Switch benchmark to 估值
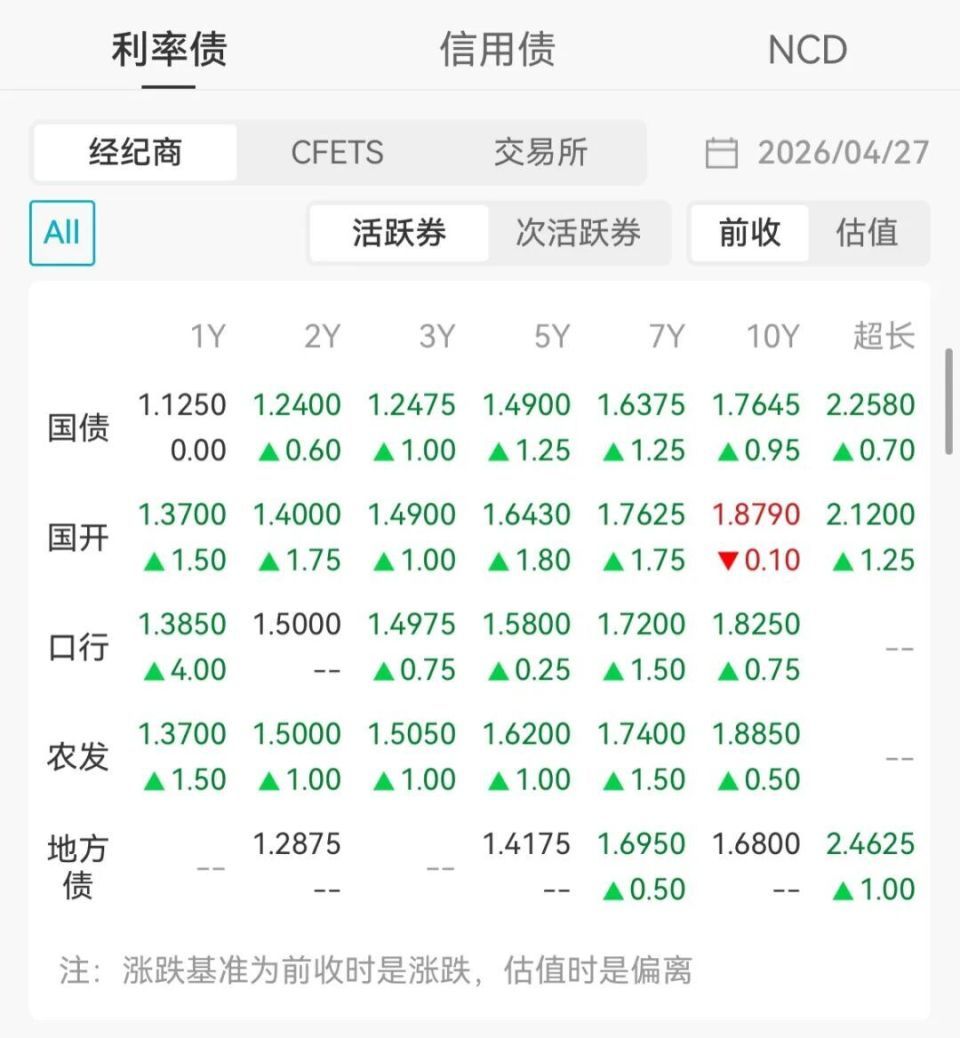Screen dimensions: 960x1038 pyautogui.click(x=867, y=233)
